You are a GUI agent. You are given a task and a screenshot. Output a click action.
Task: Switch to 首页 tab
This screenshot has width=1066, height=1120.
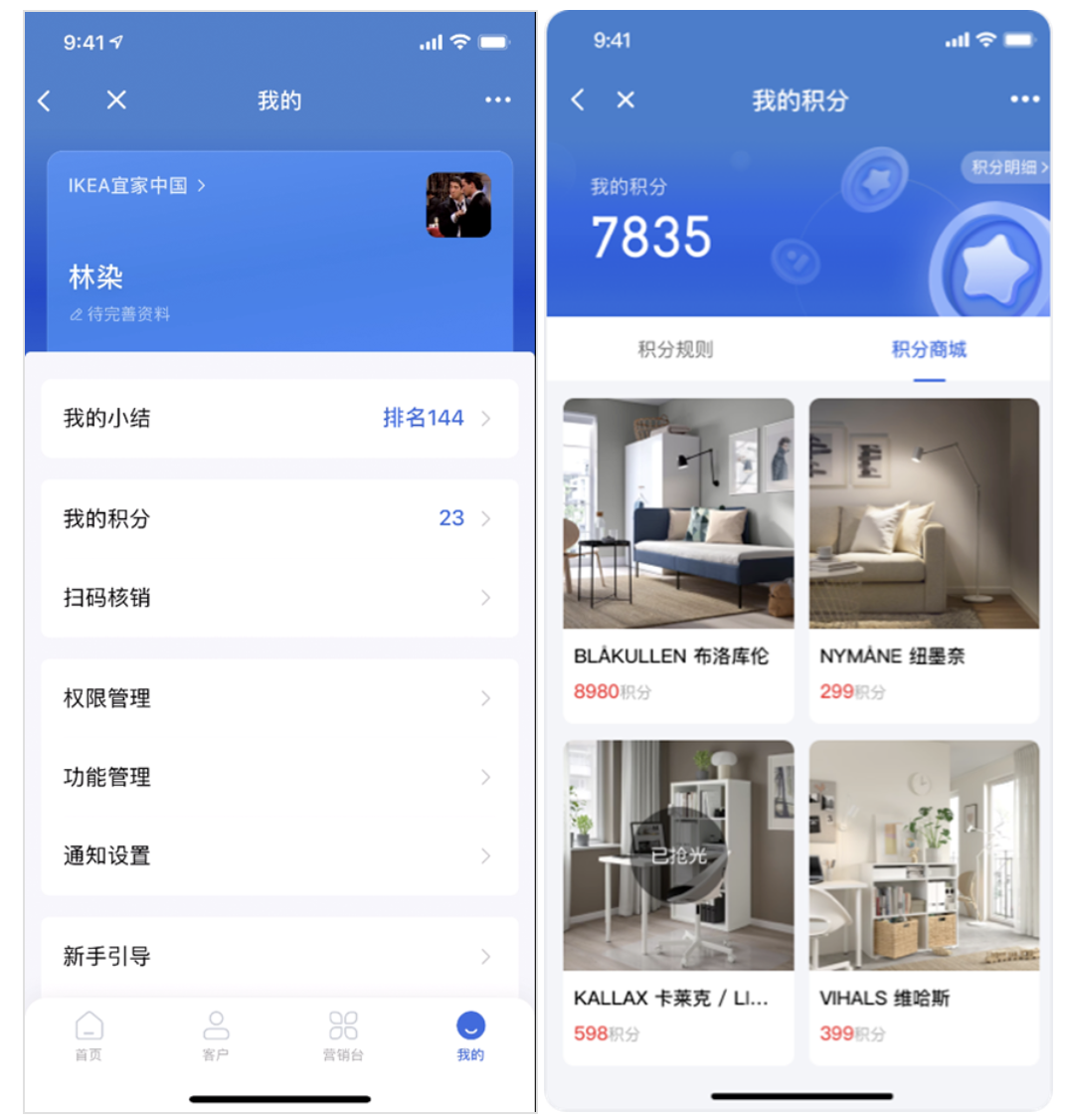click(89, 1035)
